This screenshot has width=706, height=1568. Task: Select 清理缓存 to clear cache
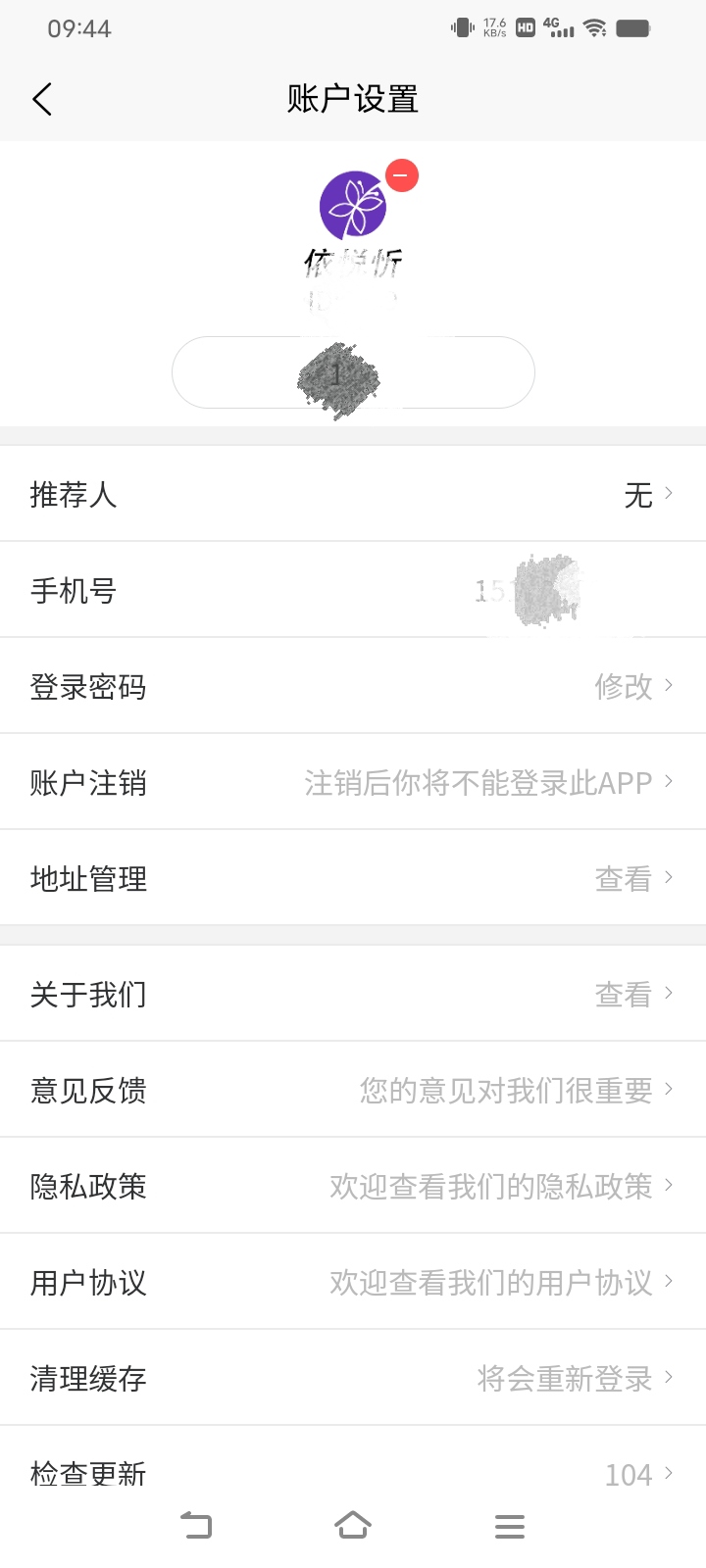coord(353,1378)
